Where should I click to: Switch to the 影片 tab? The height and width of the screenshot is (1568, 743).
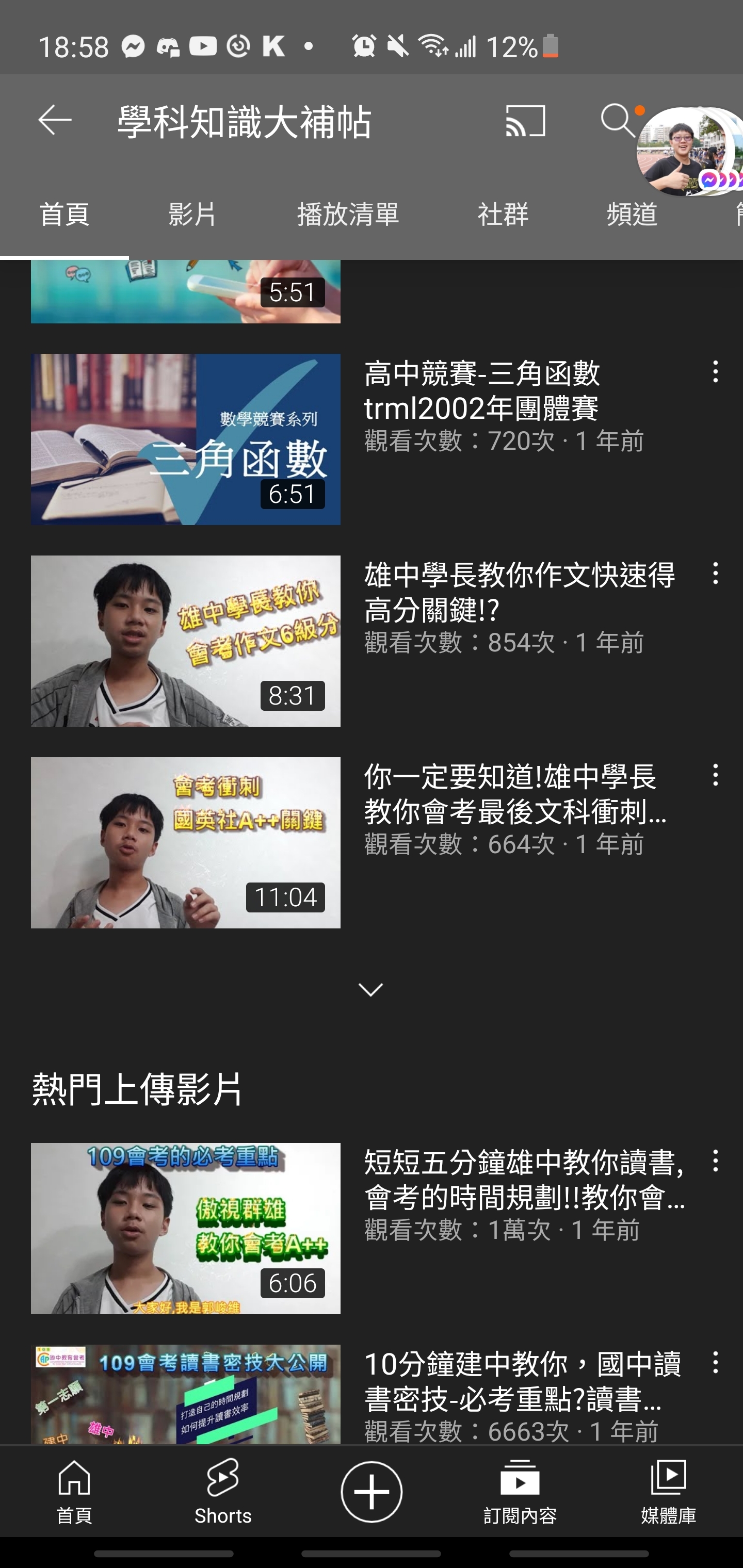point(192,214)
